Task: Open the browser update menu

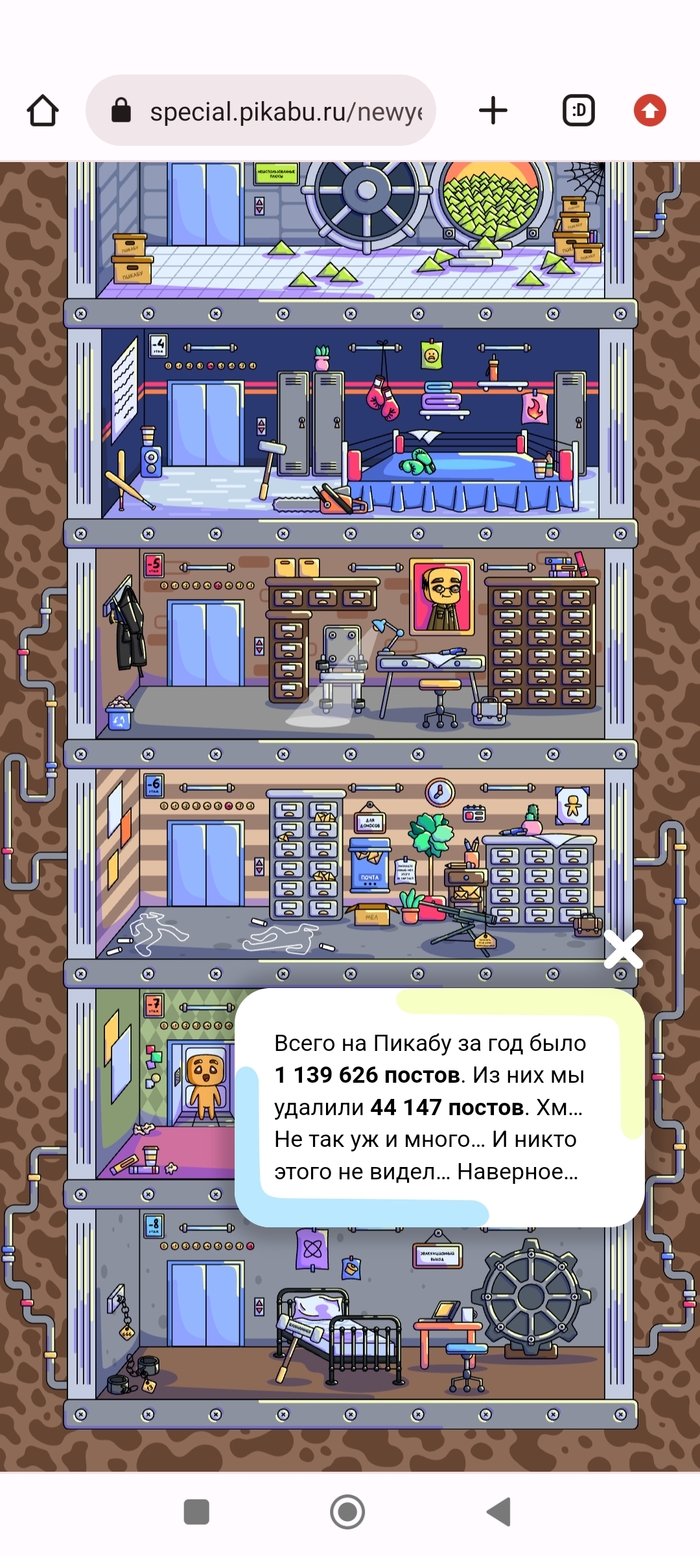Action: 650,110
